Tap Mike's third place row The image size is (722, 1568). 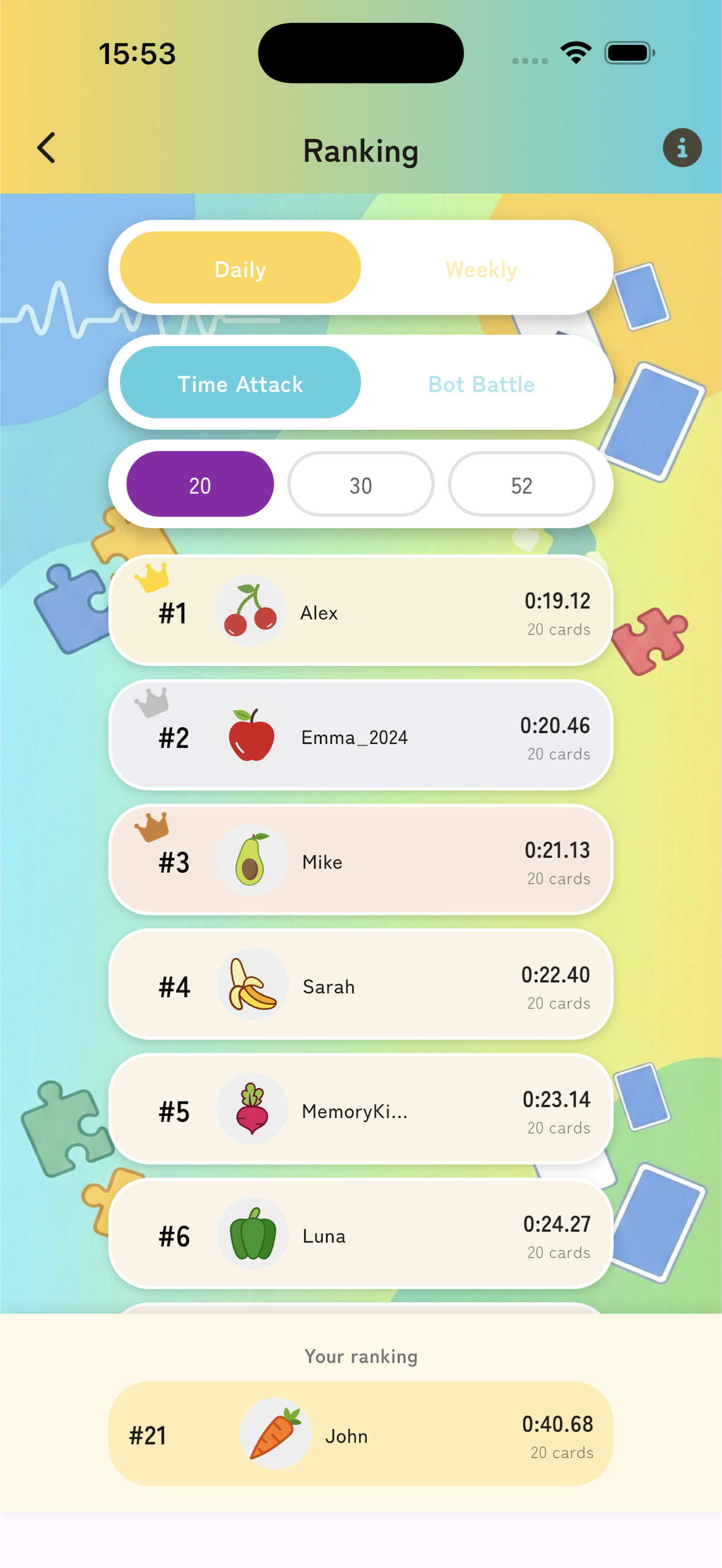[x=360, y=861]
